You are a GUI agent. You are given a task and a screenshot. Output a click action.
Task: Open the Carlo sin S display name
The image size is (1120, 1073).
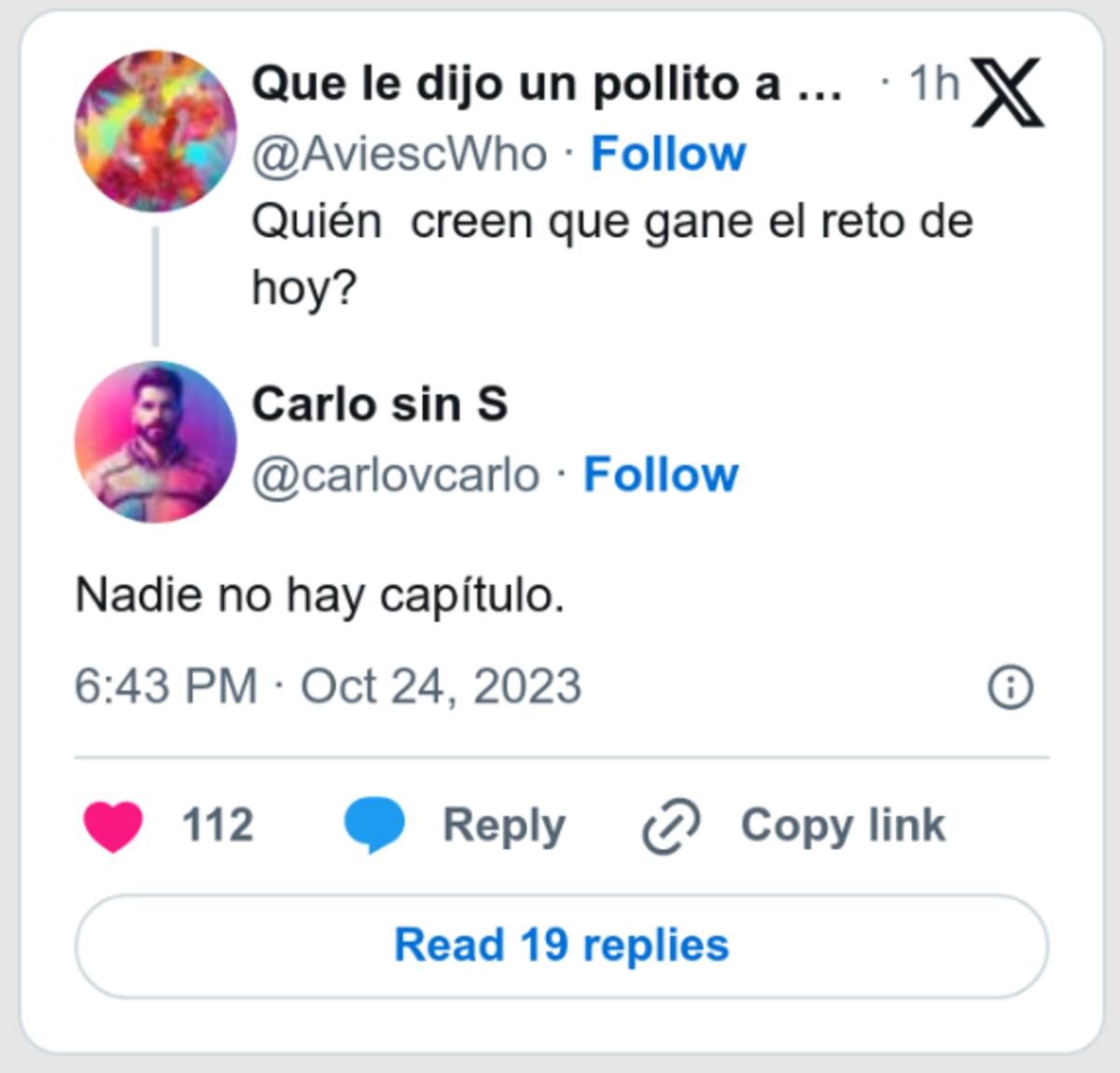click(x=380, y=405)
